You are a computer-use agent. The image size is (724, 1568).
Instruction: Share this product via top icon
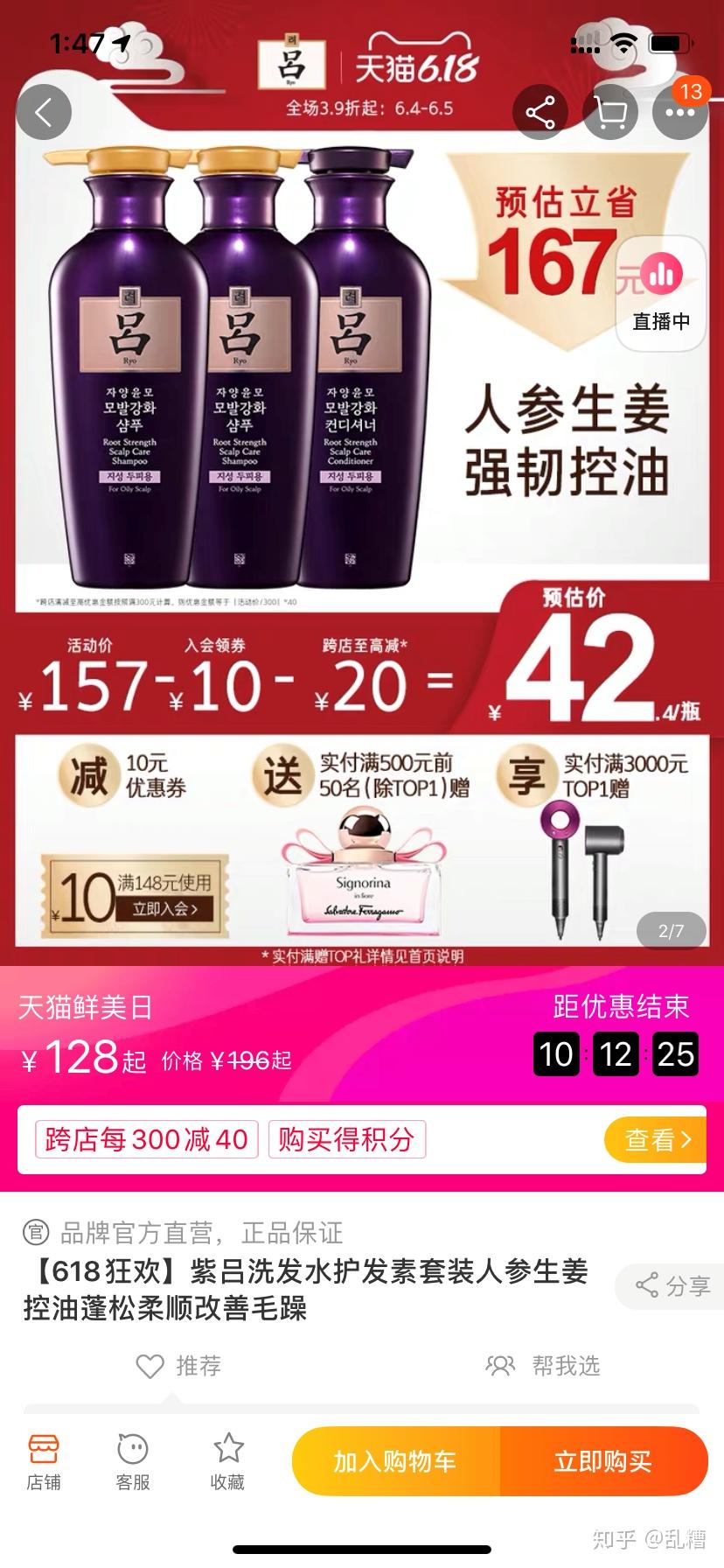[x=540, y=113]
